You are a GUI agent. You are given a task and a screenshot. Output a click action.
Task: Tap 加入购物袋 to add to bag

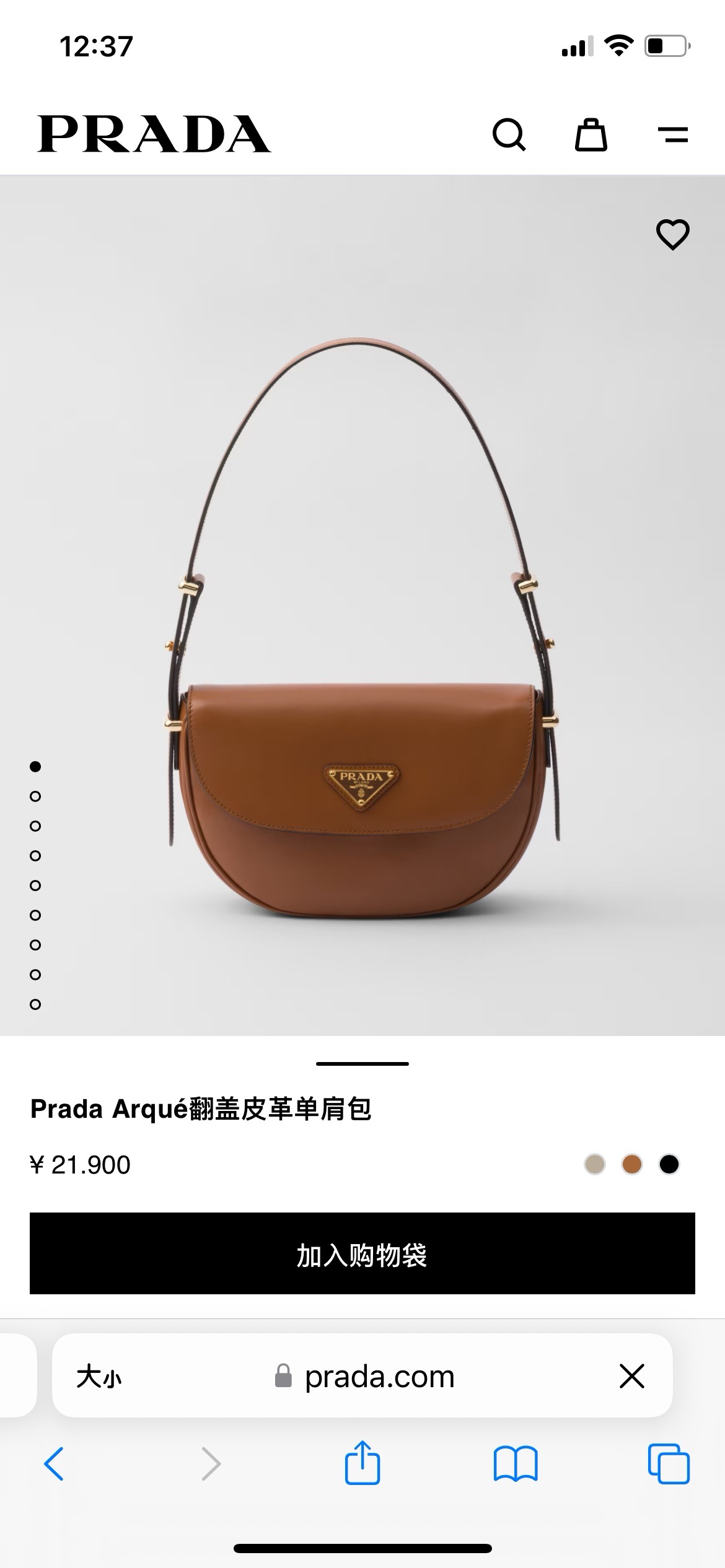(362, 1253)
